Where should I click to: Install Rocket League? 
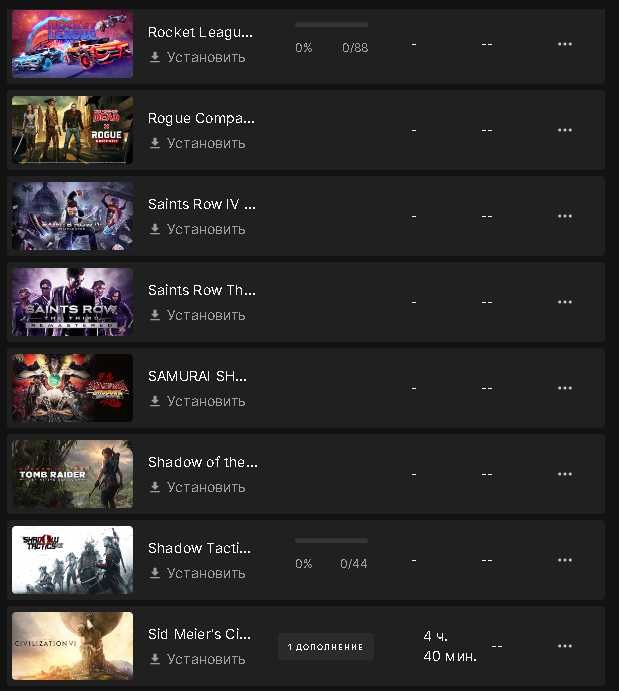point(197,57)
